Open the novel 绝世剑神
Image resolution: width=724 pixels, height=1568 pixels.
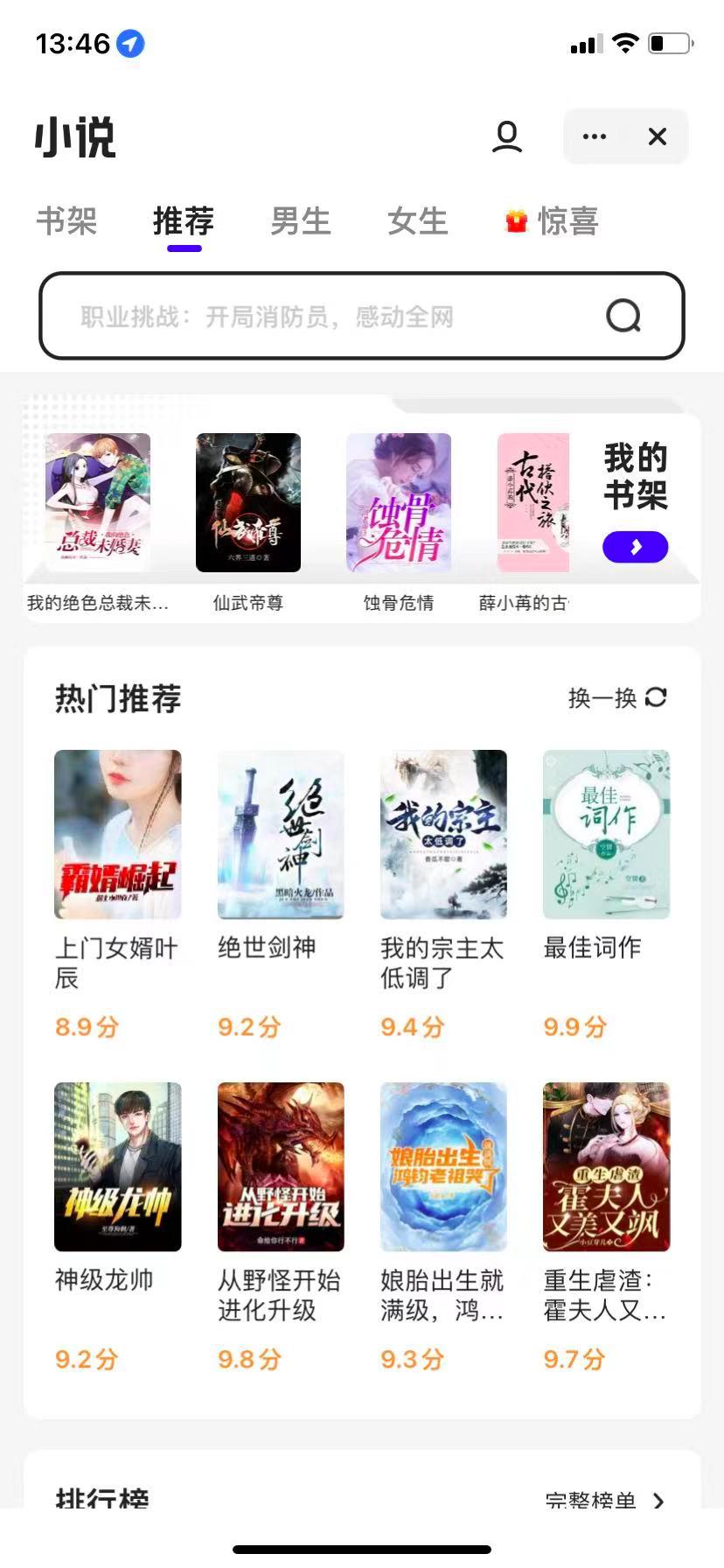click(281, 835)
